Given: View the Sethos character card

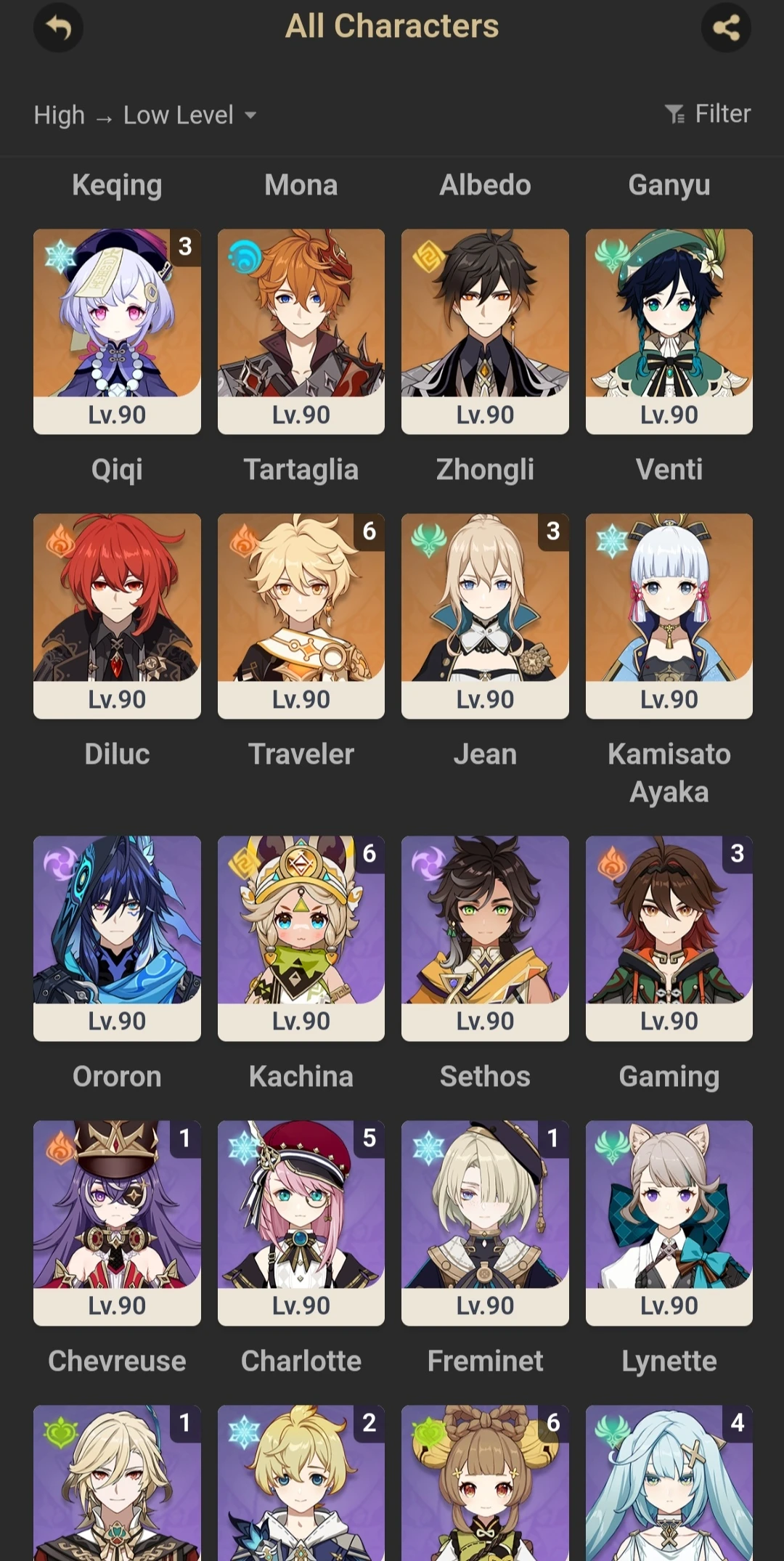Looking at the screenshot, I should (485, 937).
